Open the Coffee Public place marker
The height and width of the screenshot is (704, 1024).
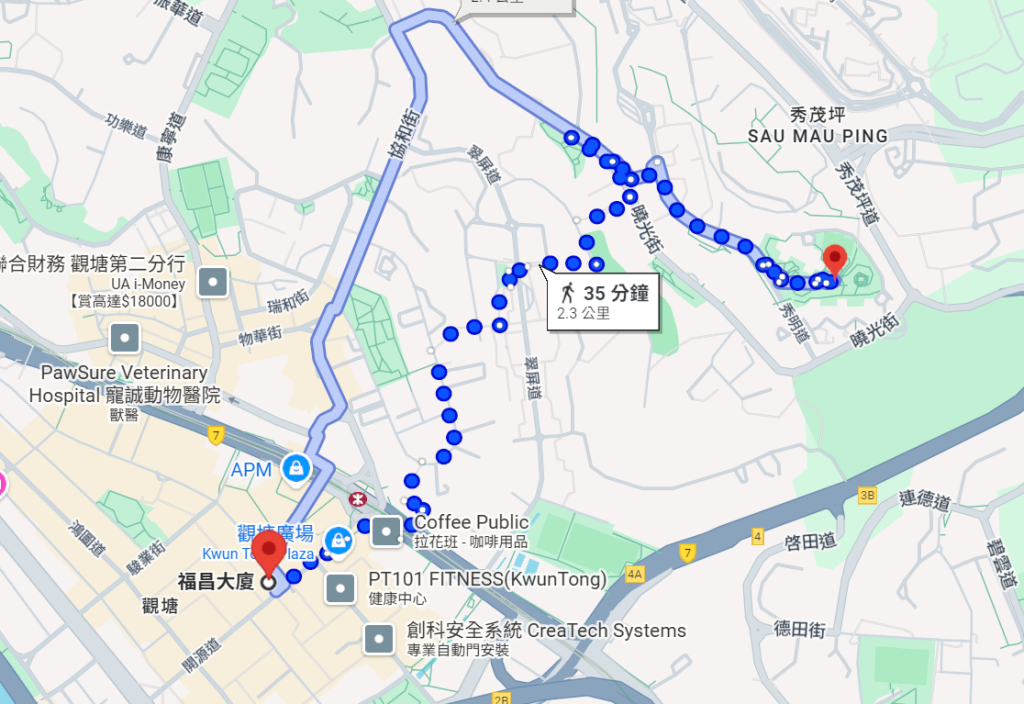click(386, 531)
